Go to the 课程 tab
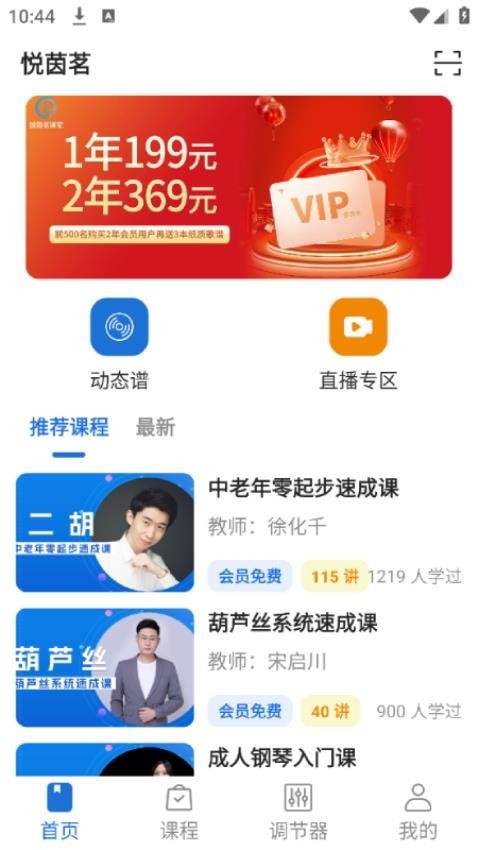 pos(179,812)
